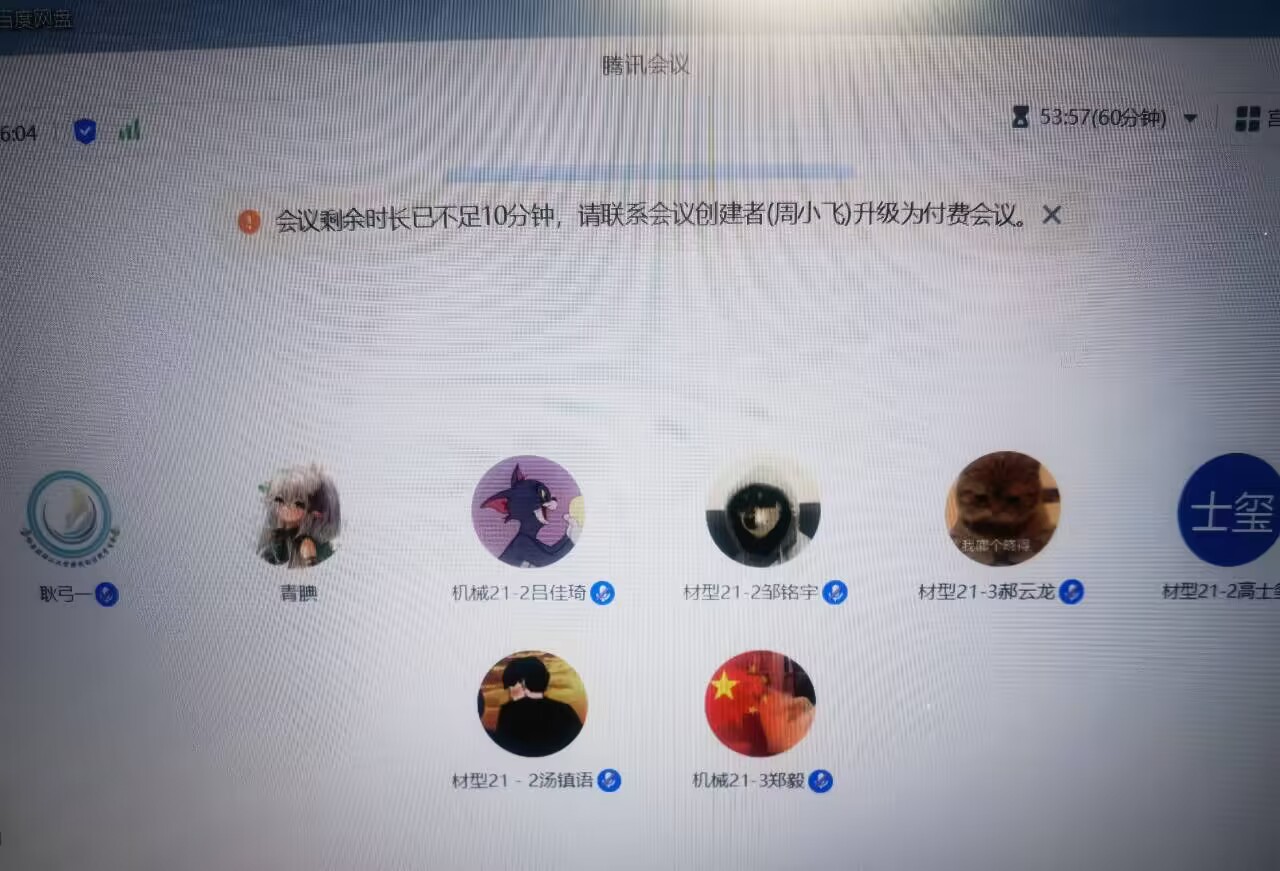Select participant 材型21-3郝云龙
The width and height of the screenshot is (1280, 871).
point(1002,509)
